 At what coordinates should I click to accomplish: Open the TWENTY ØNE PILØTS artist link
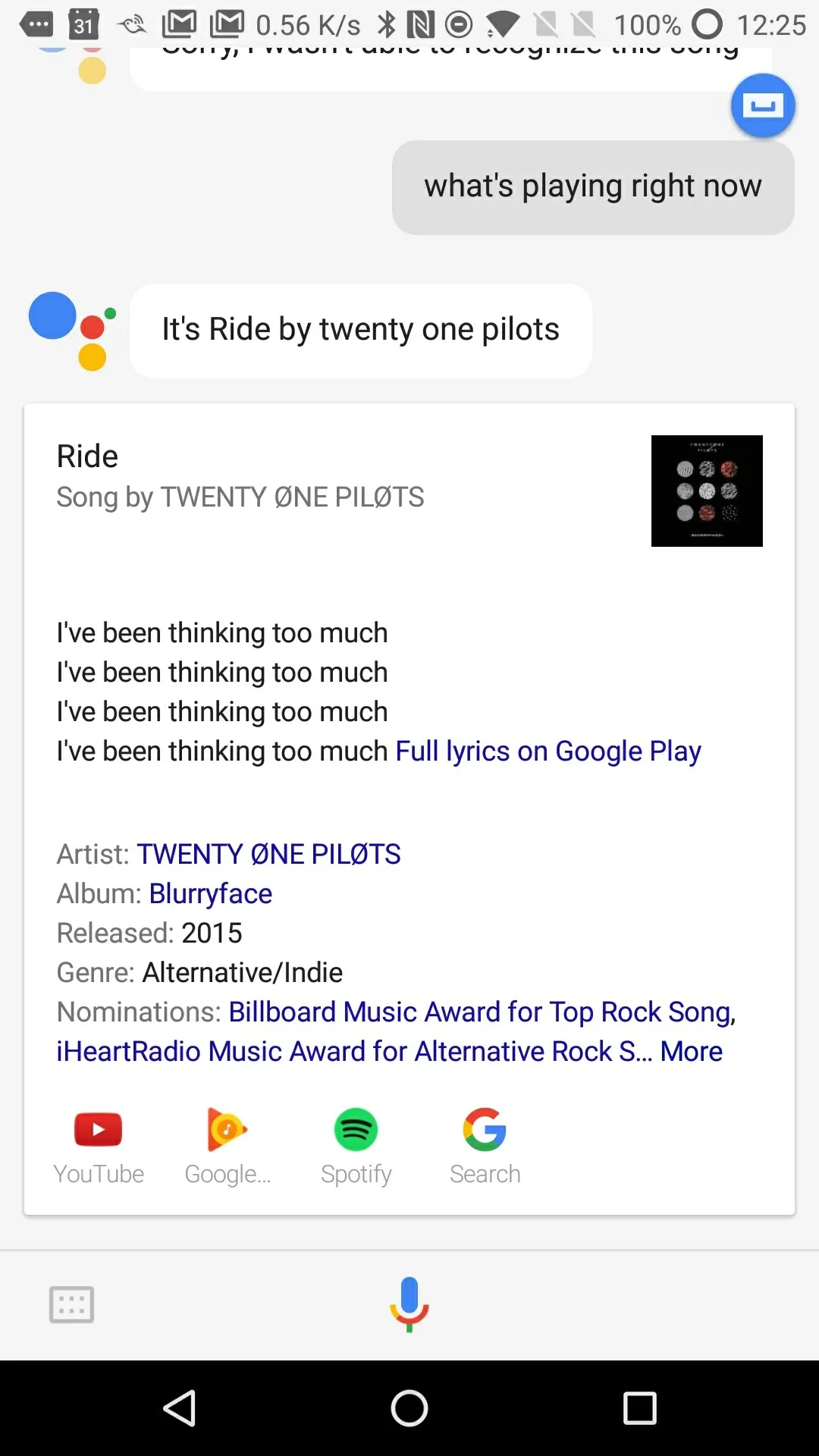268,855
